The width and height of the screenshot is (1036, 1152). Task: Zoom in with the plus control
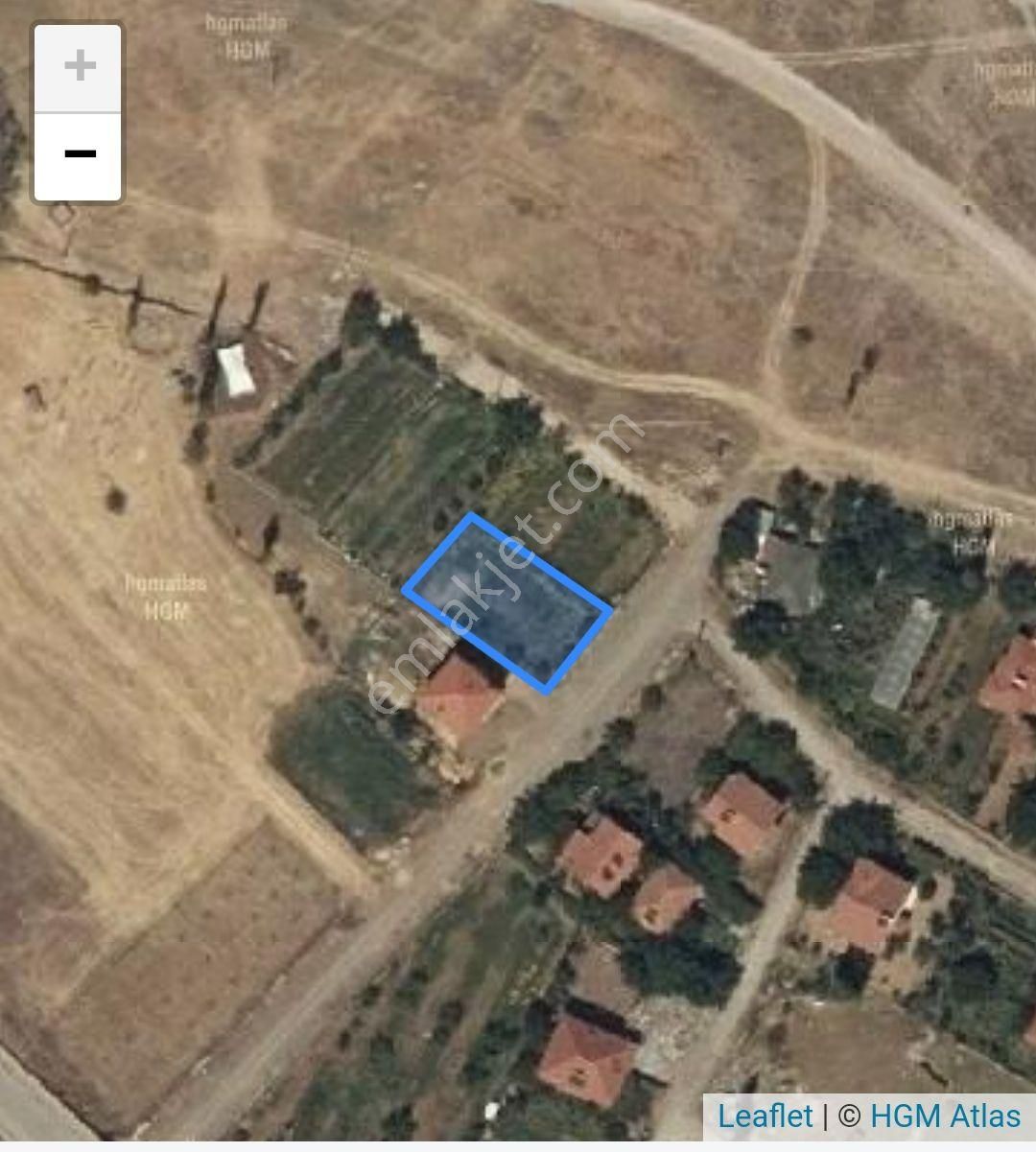pos(78,65)
